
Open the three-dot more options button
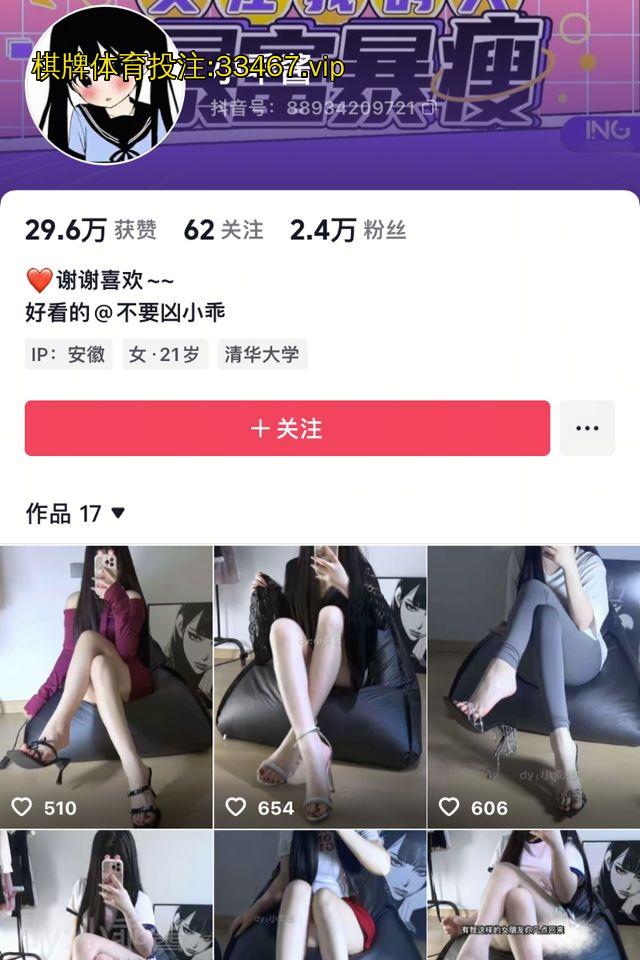[x=587, y=428]
